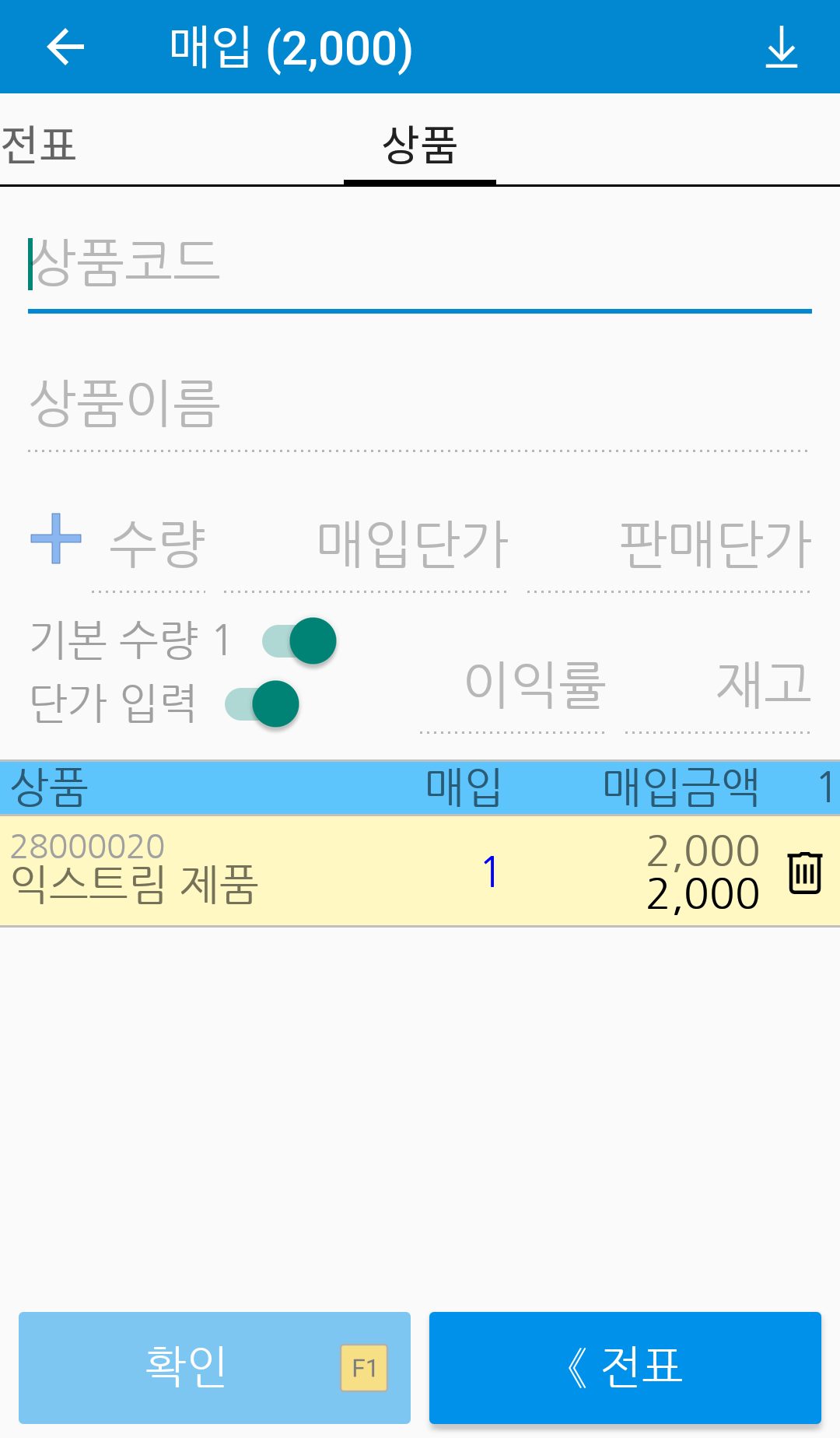840x1438 pixels.
Task: Tap the 판매단가 field
Action: tap(669, 545)
